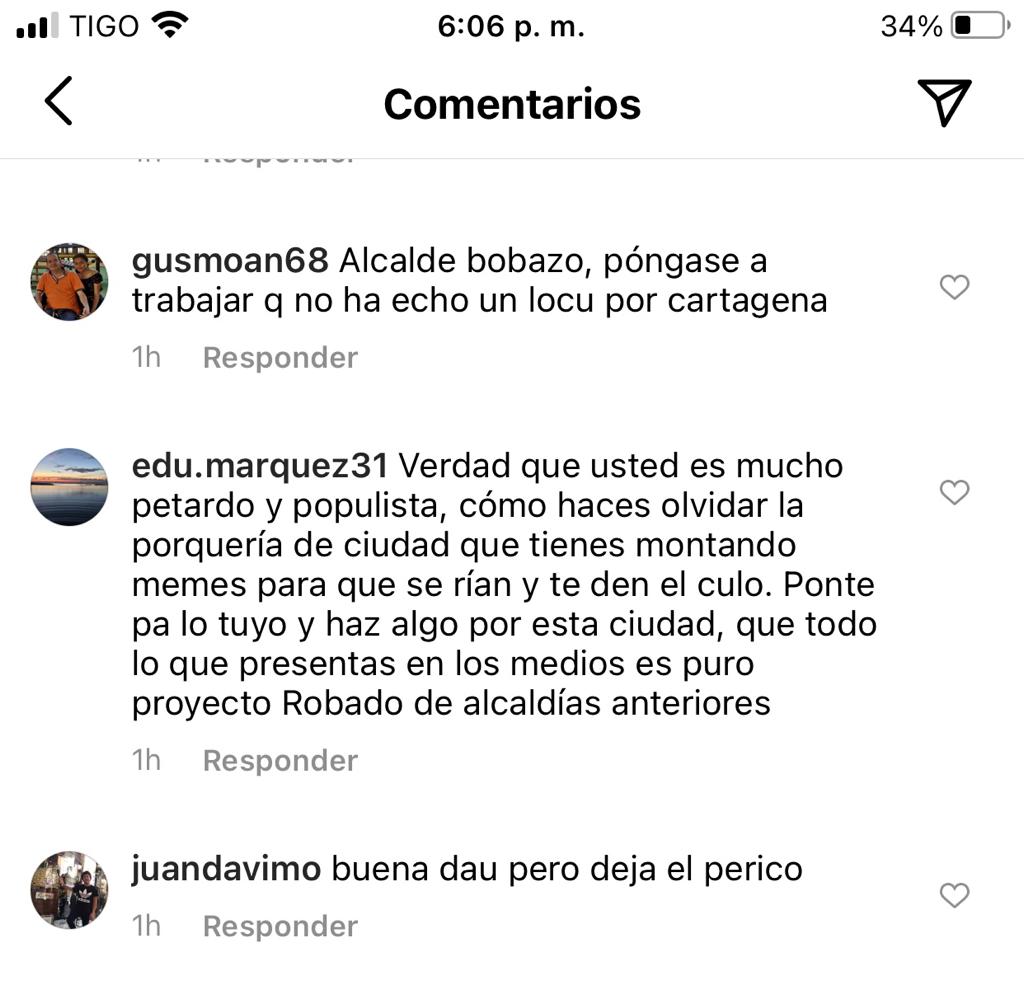Reply to gusmoan68's comment
Screen dimensions: 1024x995
click(x=280, y=358)
